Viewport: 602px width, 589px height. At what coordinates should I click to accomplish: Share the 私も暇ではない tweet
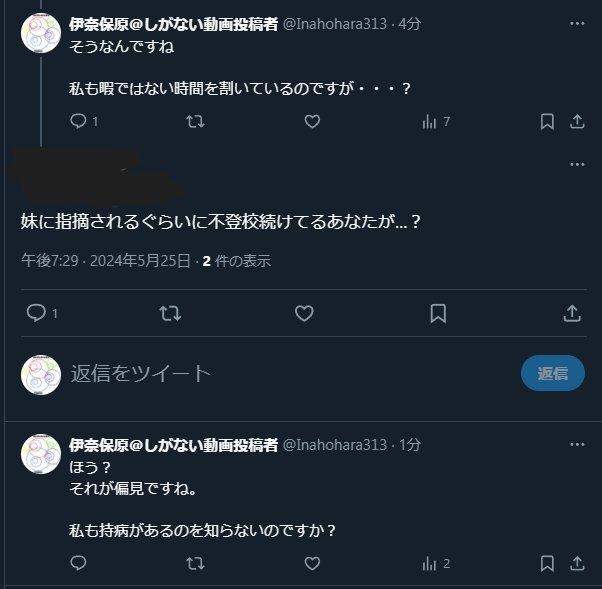(x=577, y=121)
